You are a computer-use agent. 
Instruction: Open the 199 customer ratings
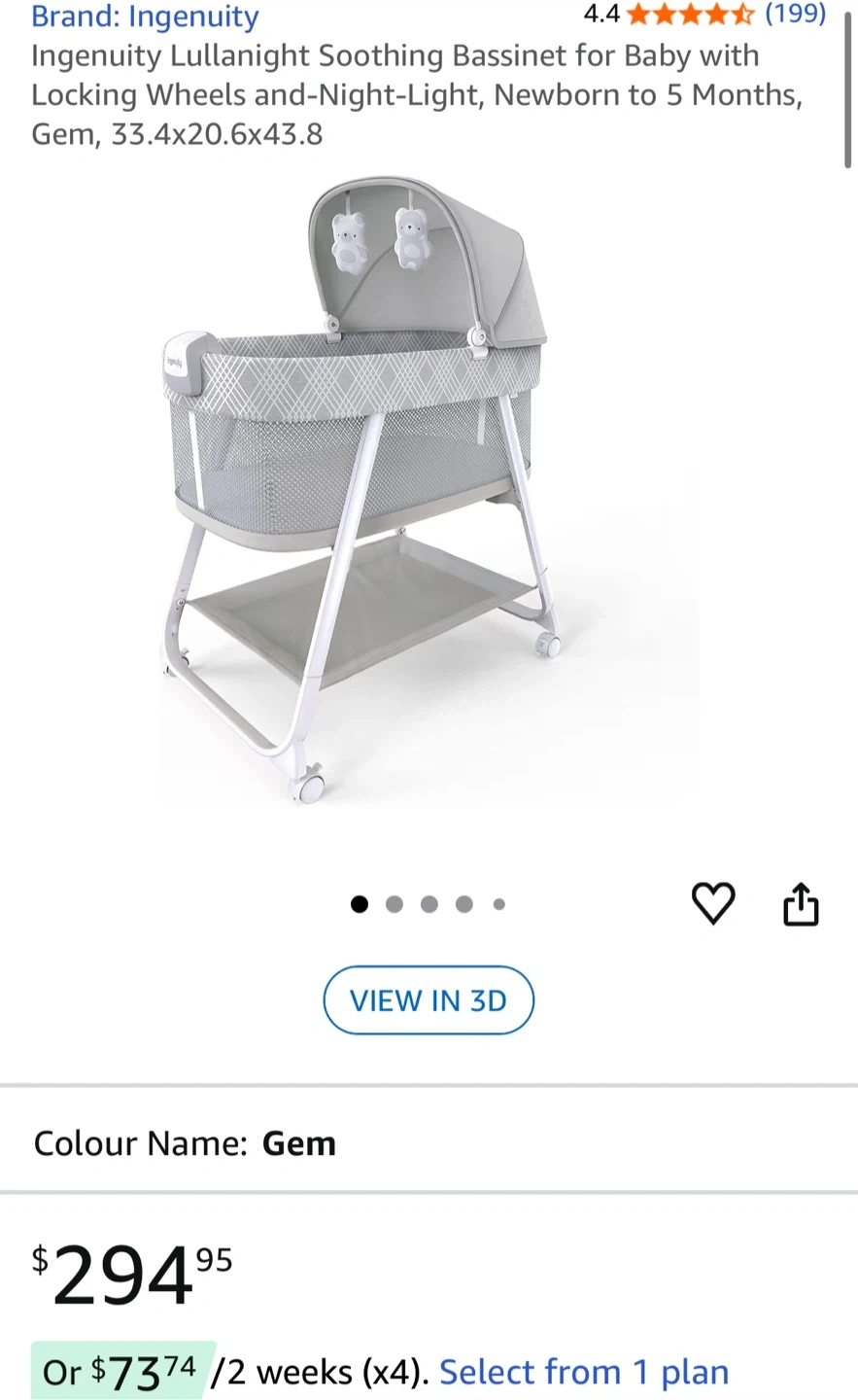(795, 14)
